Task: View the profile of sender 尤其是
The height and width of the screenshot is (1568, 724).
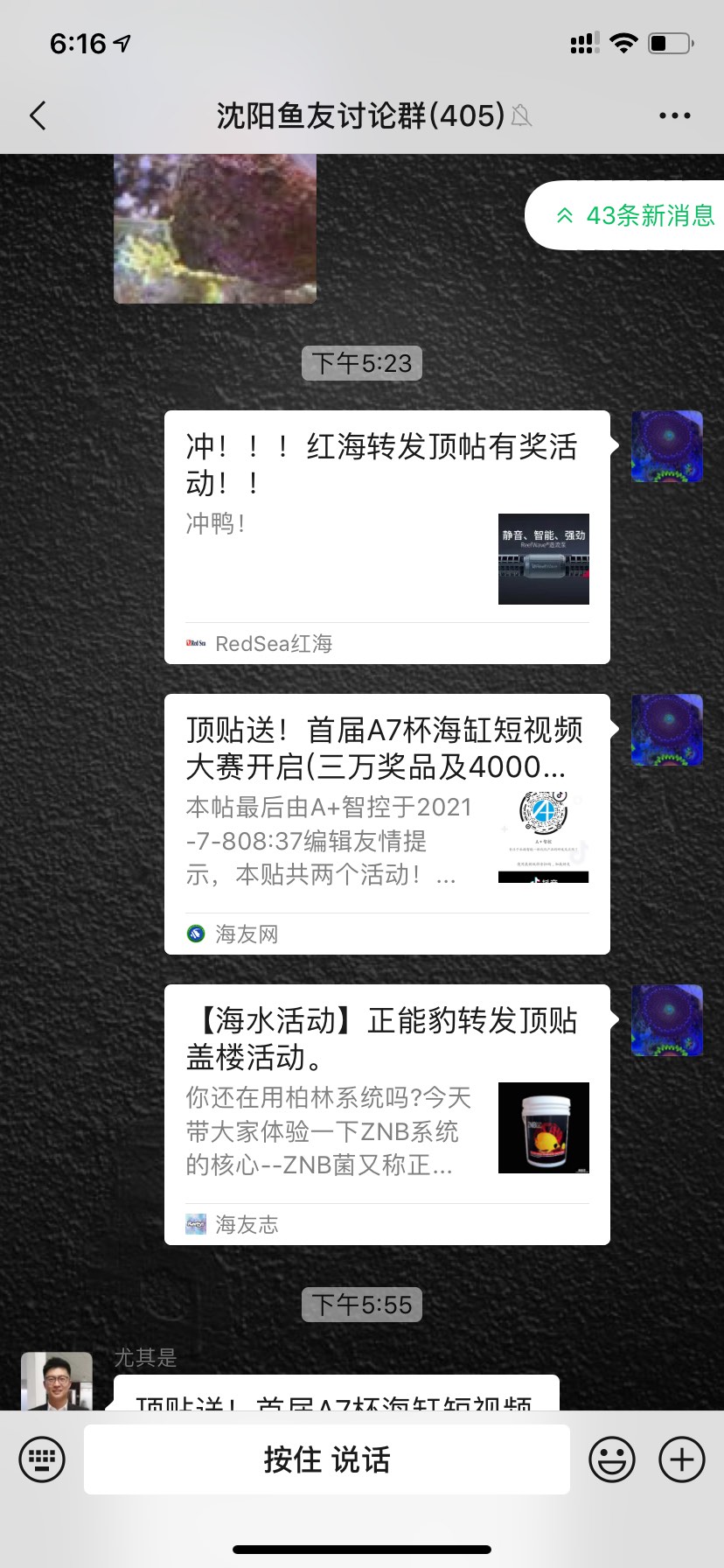Action: (x=57, y=1382)
